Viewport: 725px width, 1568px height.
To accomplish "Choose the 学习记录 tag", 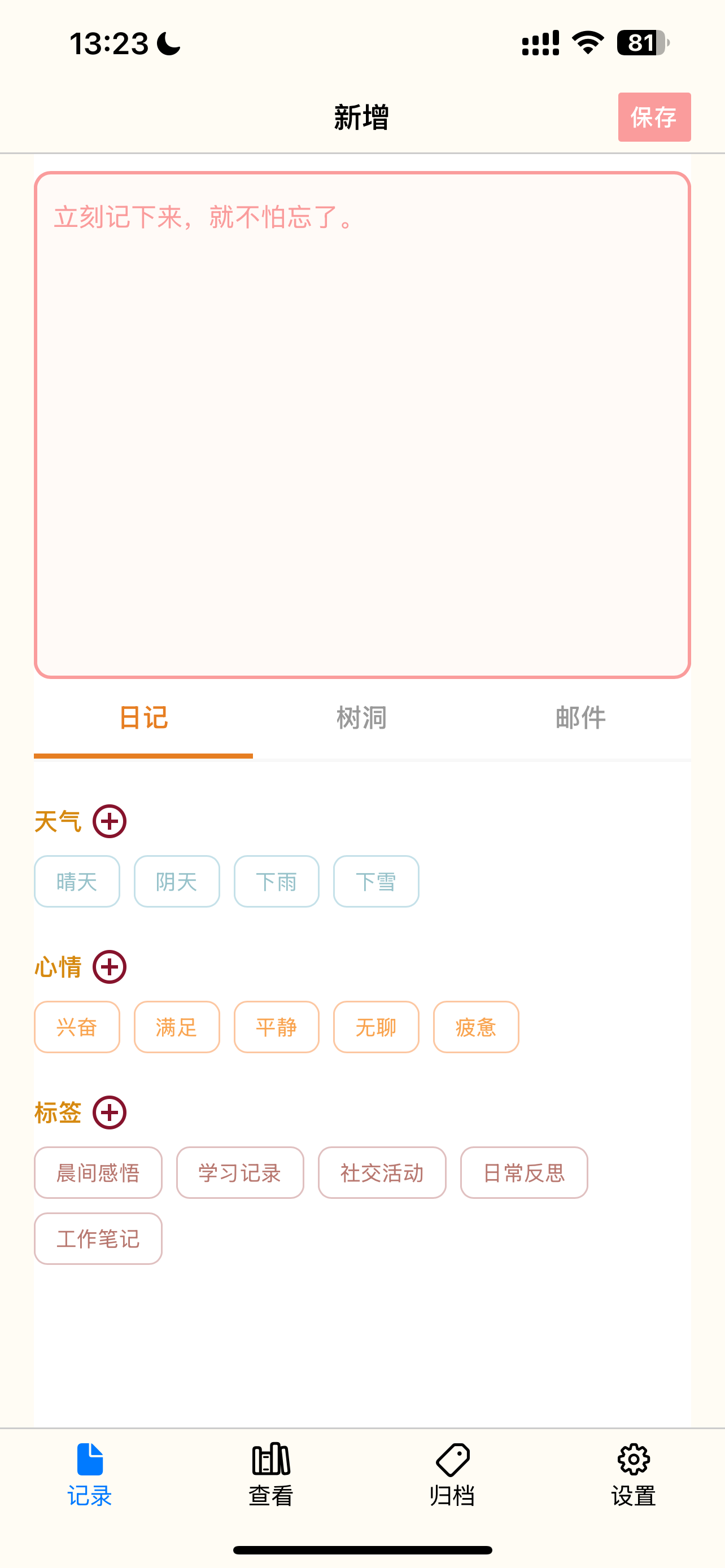I will tap(240, 1172).
